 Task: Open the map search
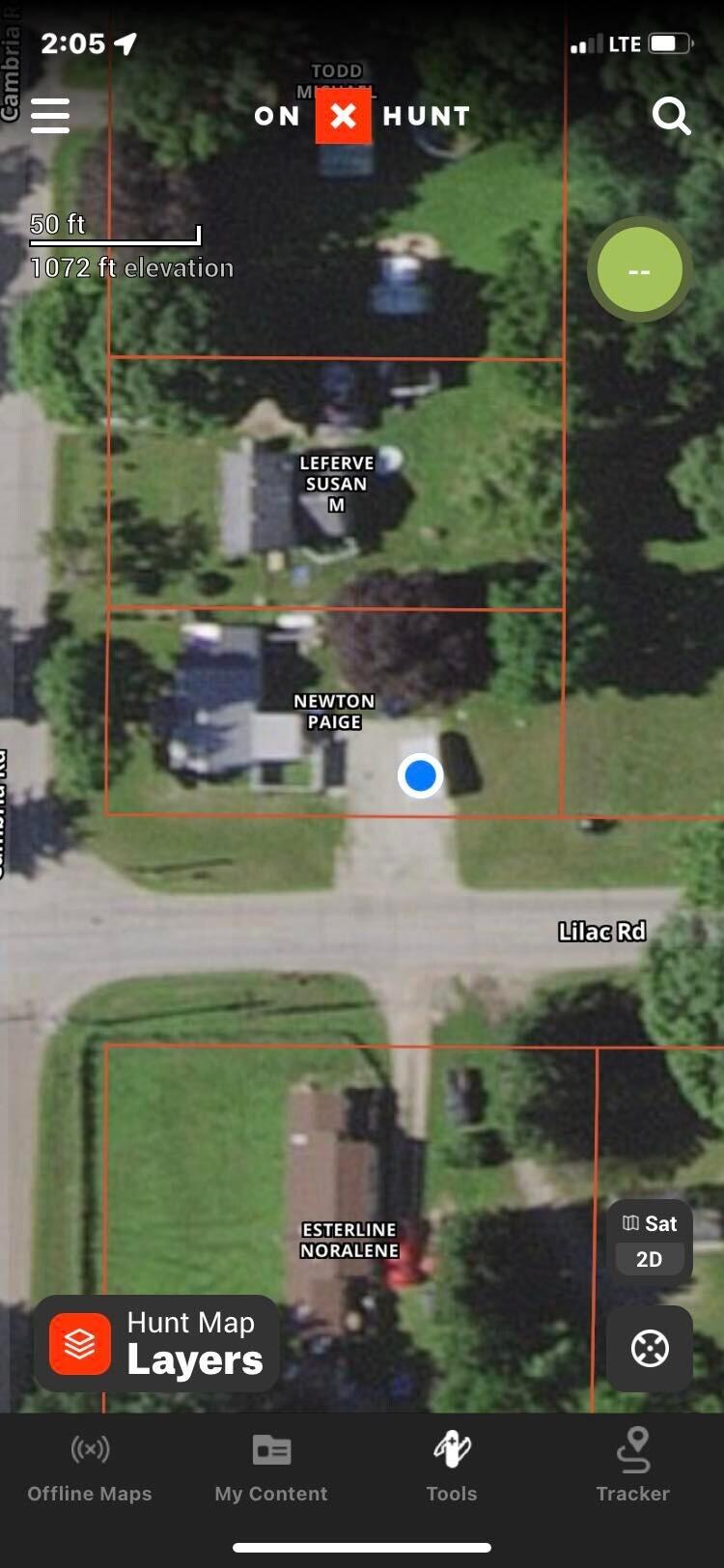[x=671, y=116]
